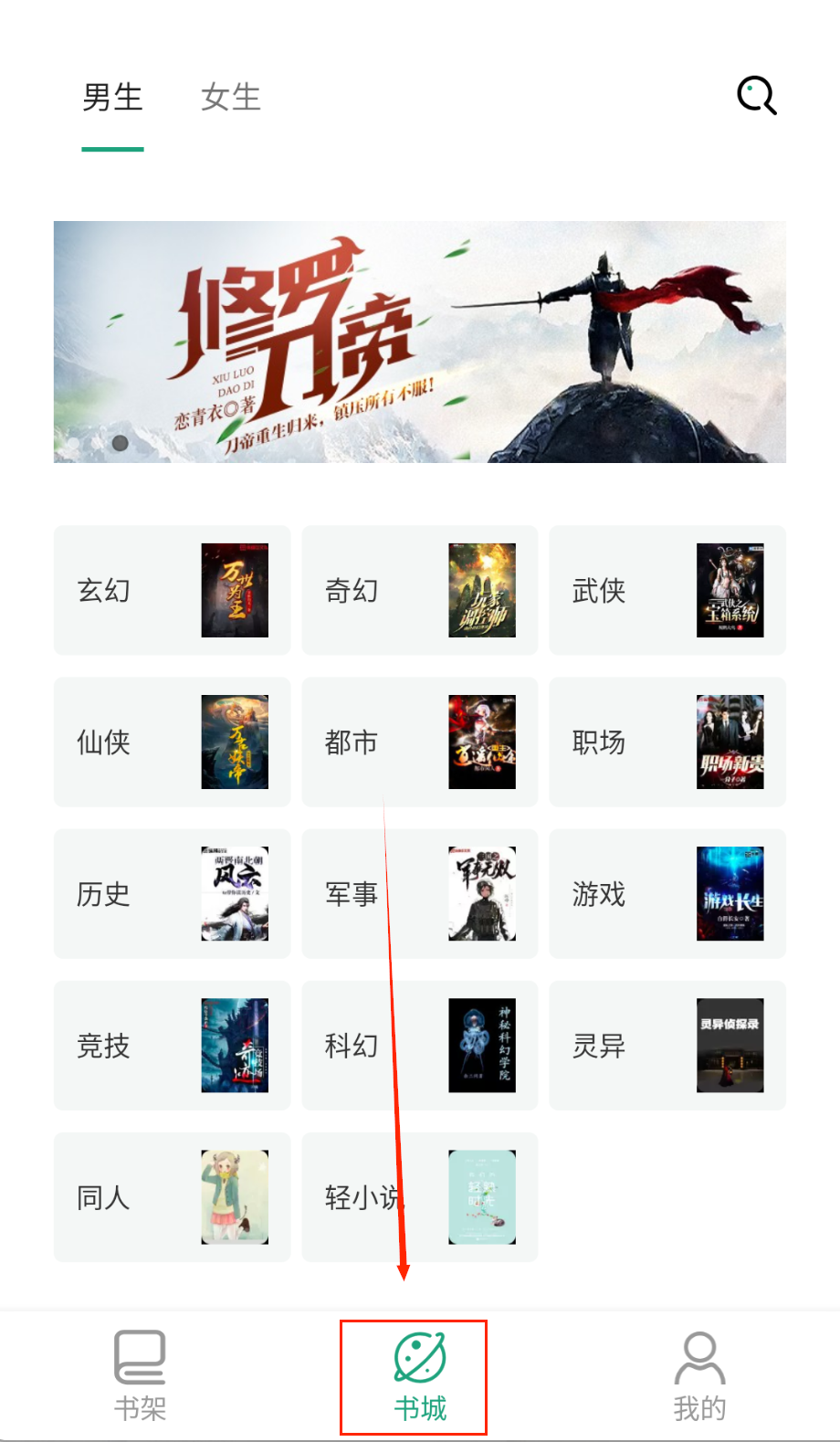Browse 职场 novels
This screenshot has width=840, height=1442.
coord(667,742)
